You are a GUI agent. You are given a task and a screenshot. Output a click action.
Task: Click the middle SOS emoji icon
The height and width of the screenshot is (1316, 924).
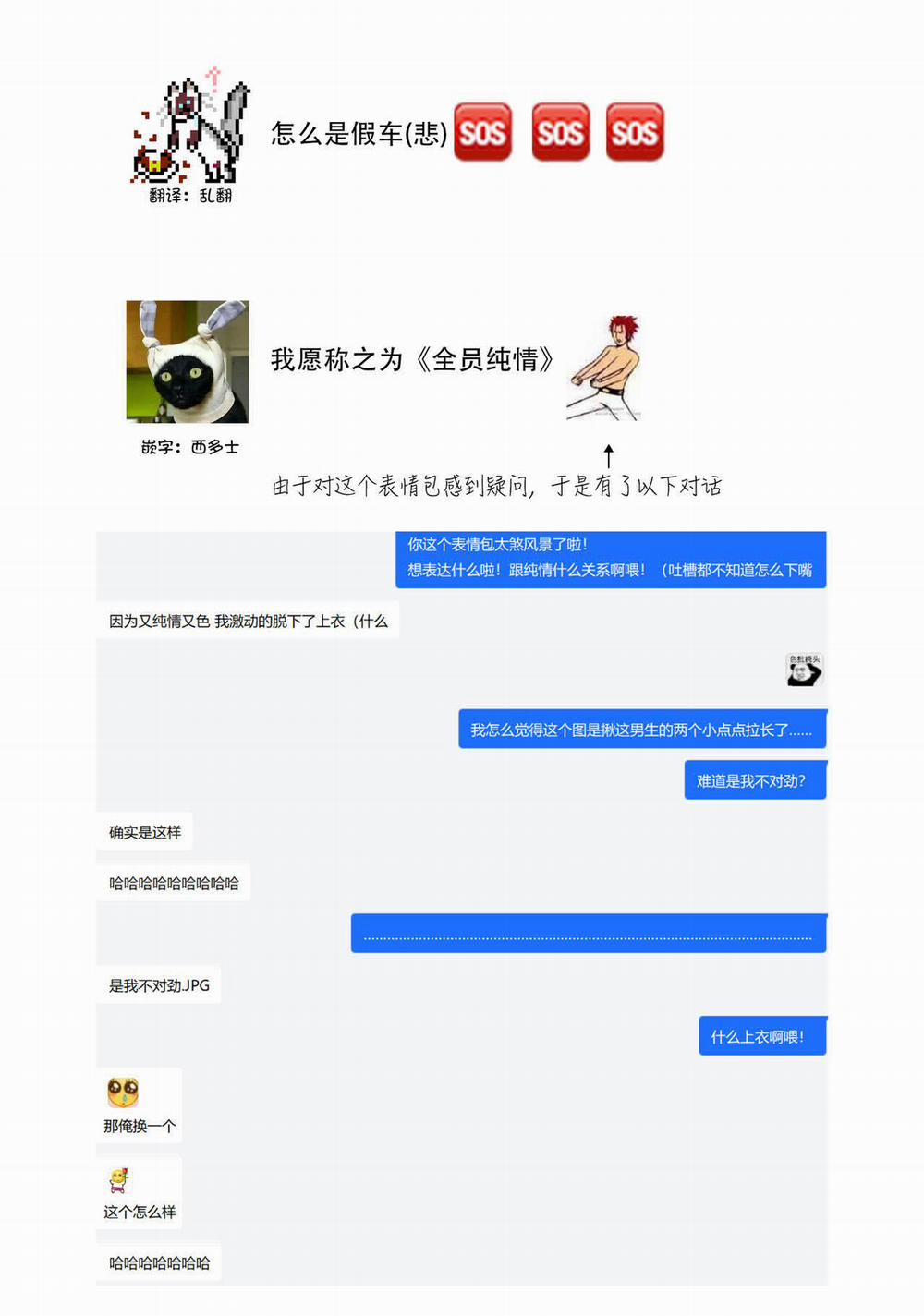[x=560, y=133]
